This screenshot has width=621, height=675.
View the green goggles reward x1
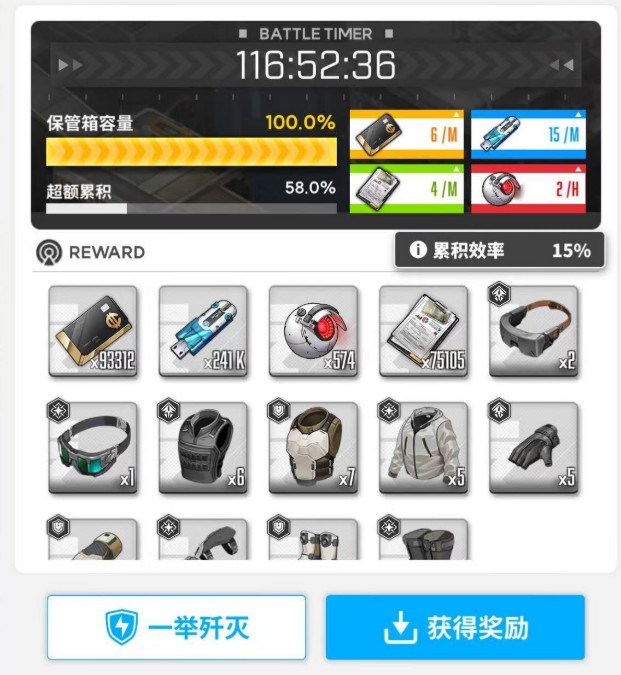pos(93,447)
